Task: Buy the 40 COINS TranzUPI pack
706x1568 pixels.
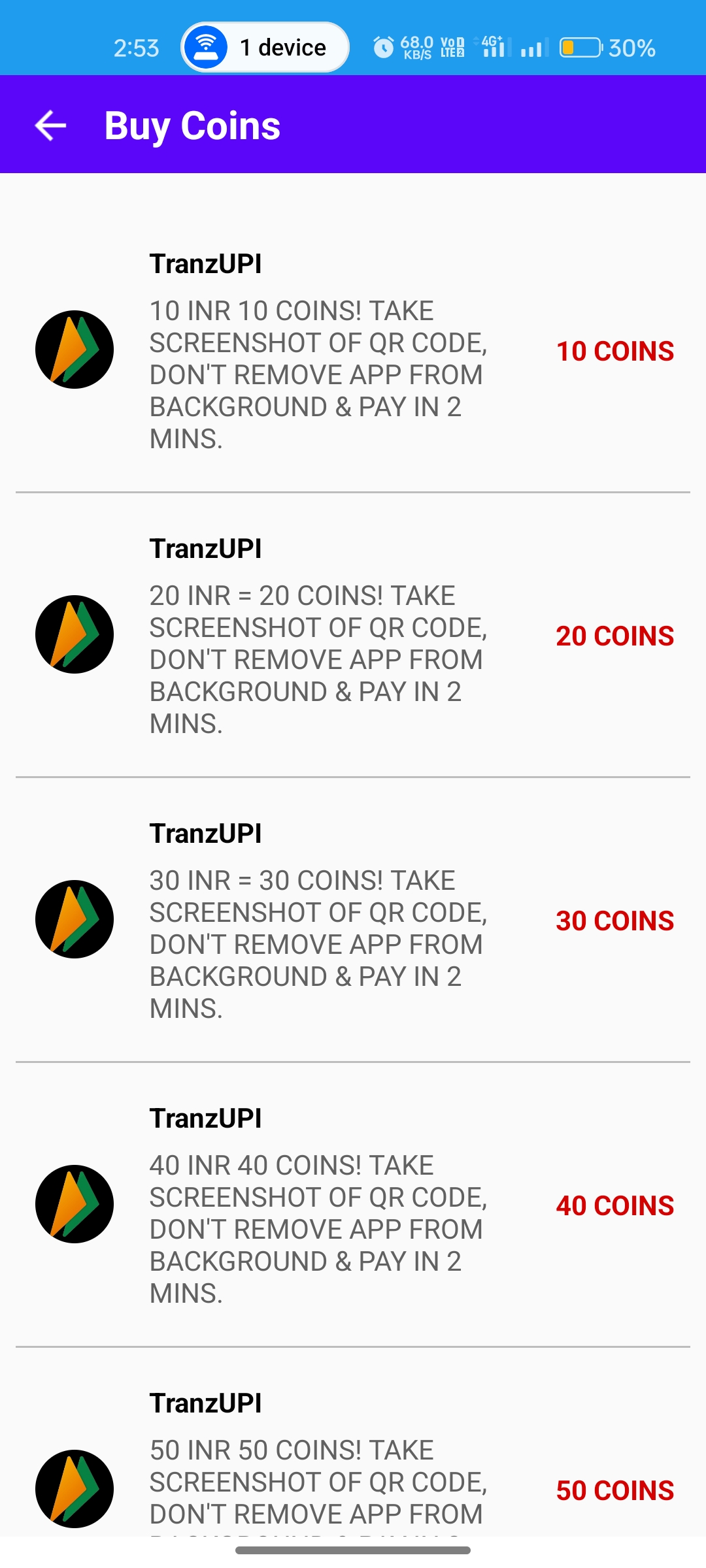Action: [353, 1205]
